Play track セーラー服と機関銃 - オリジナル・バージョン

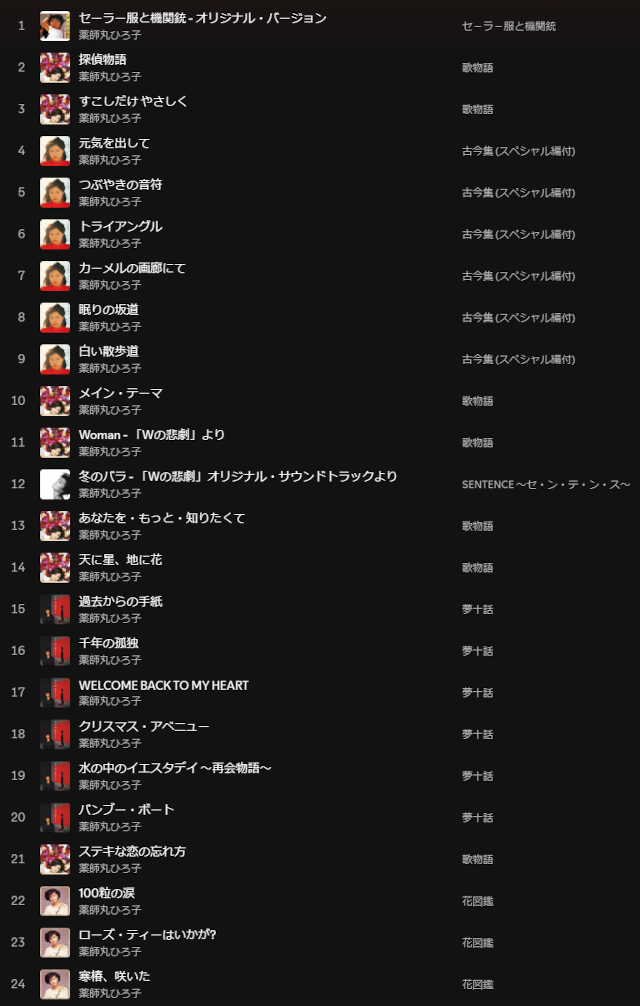[x=202, y=18]
